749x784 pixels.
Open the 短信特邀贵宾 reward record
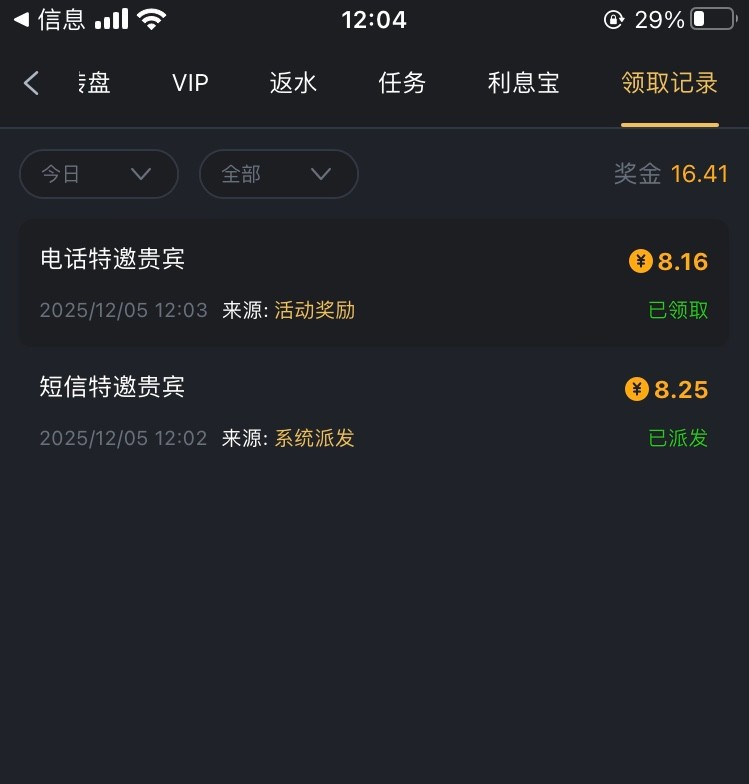point(373,411)
